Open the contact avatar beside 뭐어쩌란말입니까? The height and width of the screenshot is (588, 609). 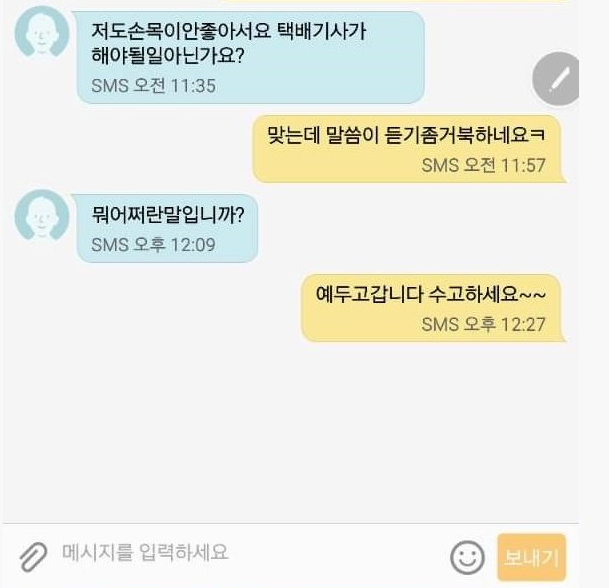(42, 213)
